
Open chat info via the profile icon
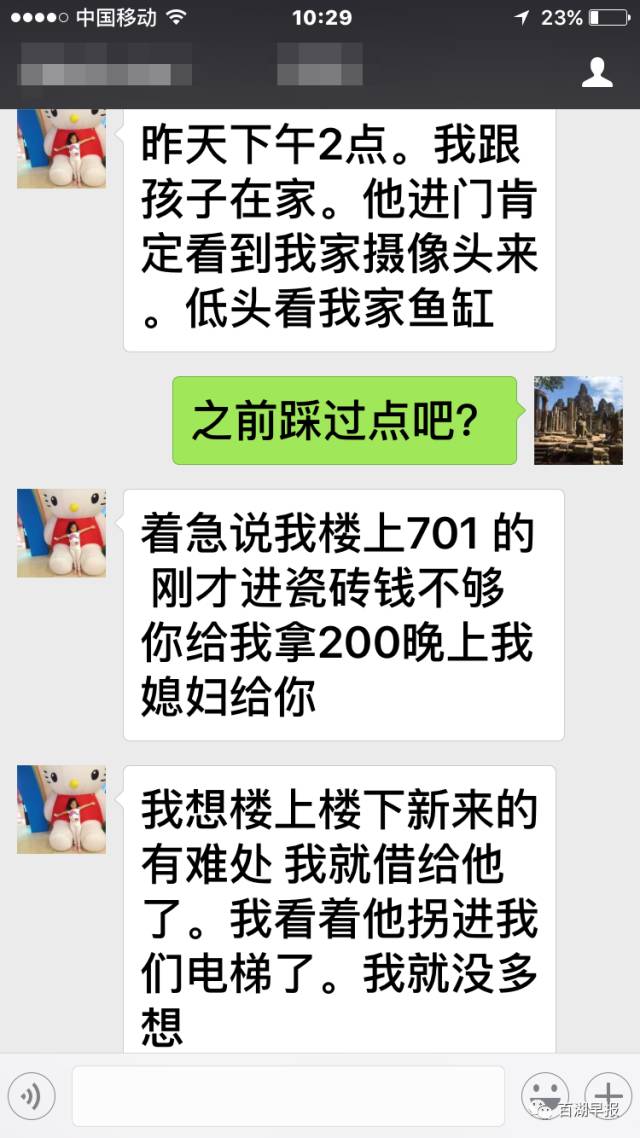point(597,73)
